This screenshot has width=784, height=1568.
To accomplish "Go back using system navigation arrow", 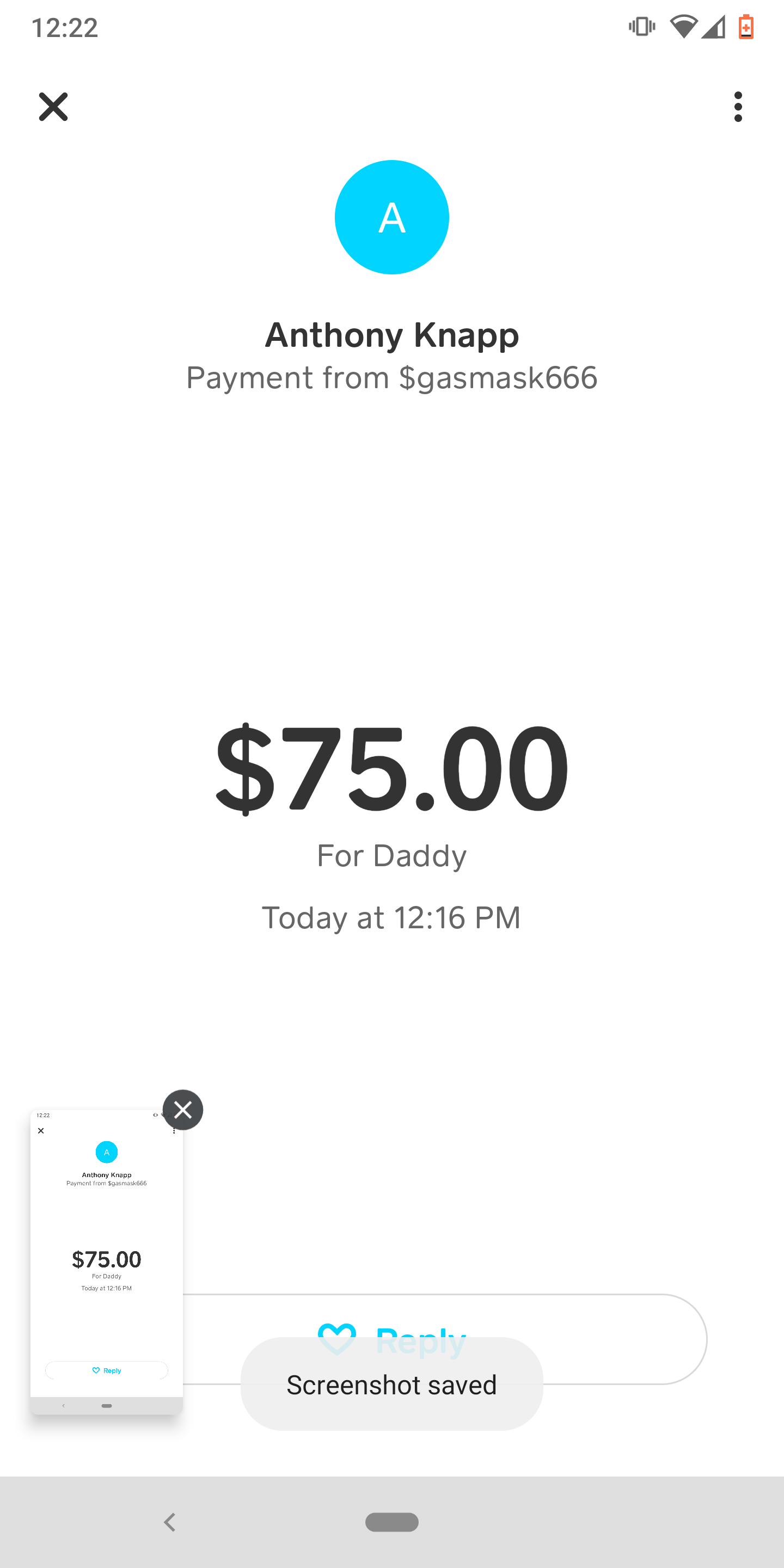I will (x=170, y=1522).
